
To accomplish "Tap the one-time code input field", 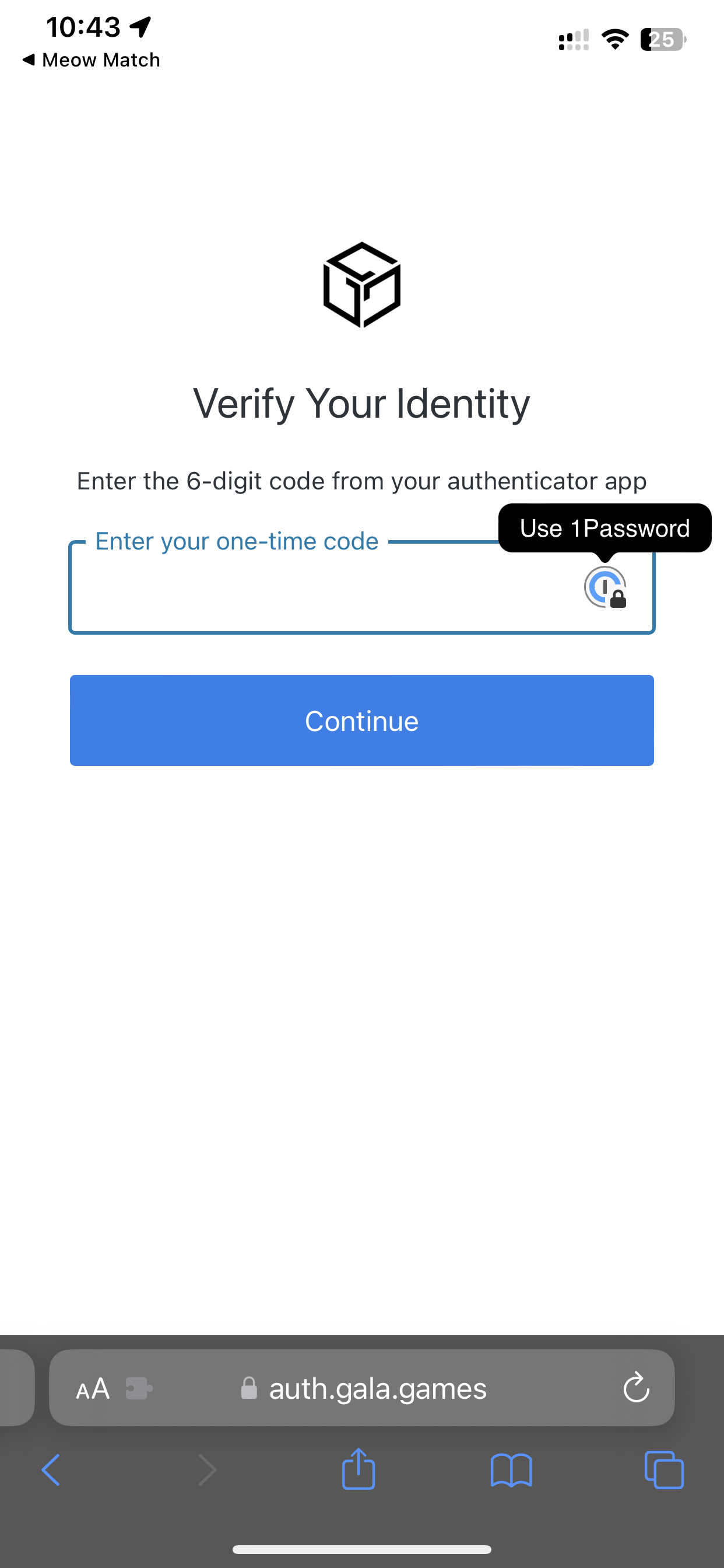I will (361, 587).
